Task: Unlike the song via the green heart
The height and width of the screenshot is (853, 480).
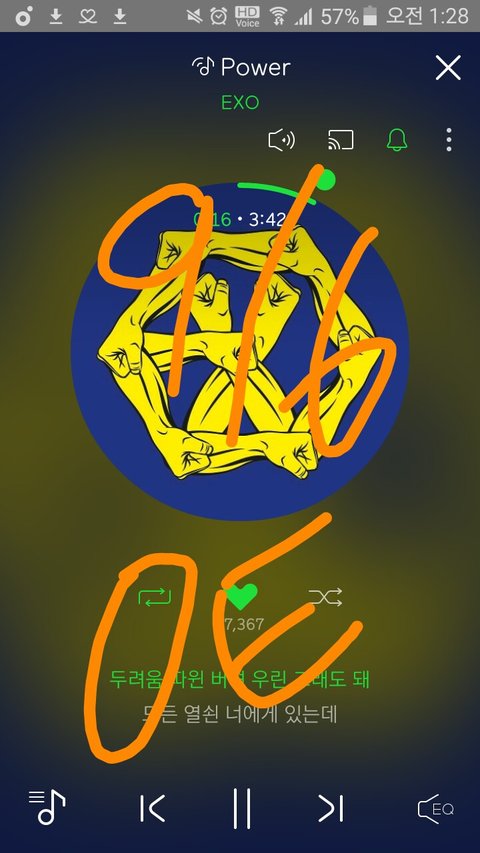Action: click(x=241, y=597)
